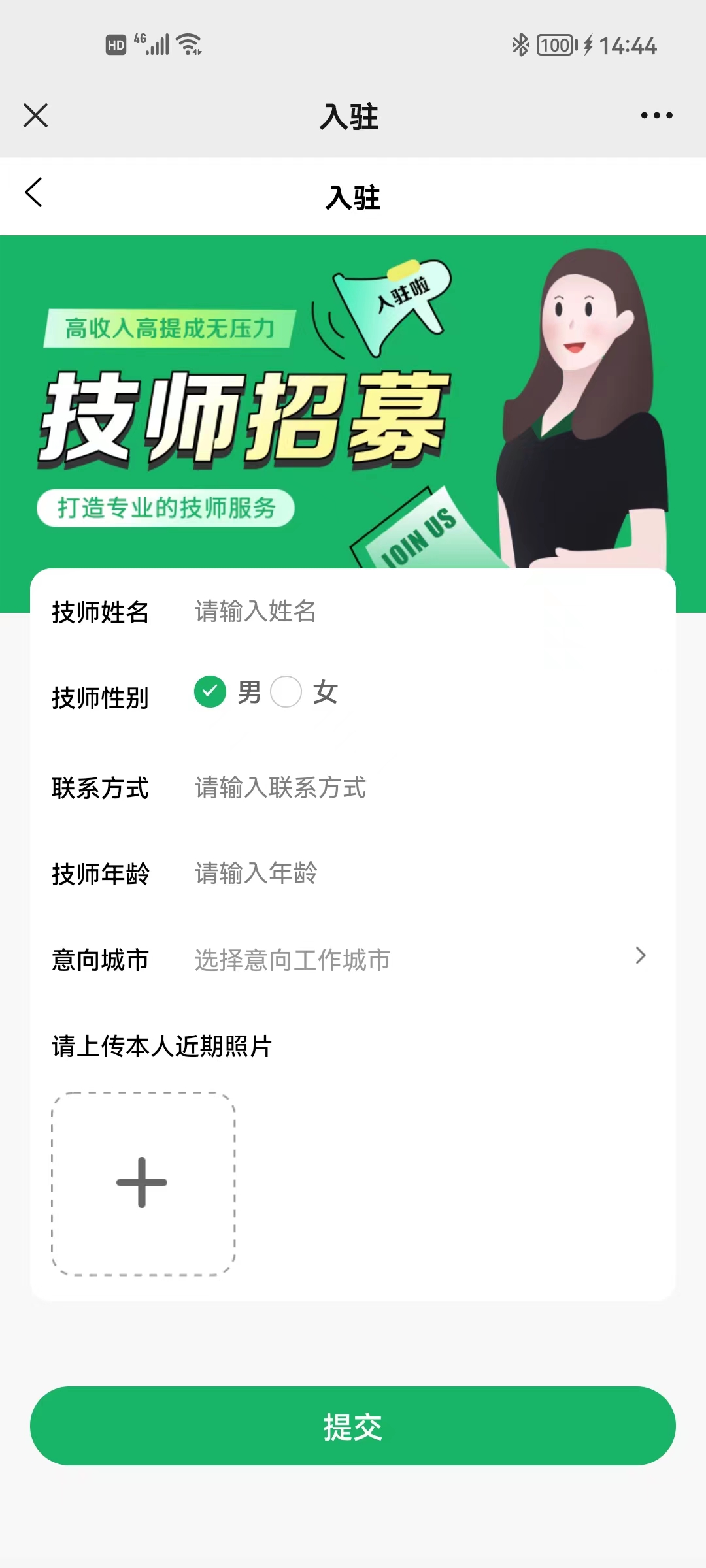Choose the 女 gender option
This screenshot has width=706, height=1568.
(286, 692)
